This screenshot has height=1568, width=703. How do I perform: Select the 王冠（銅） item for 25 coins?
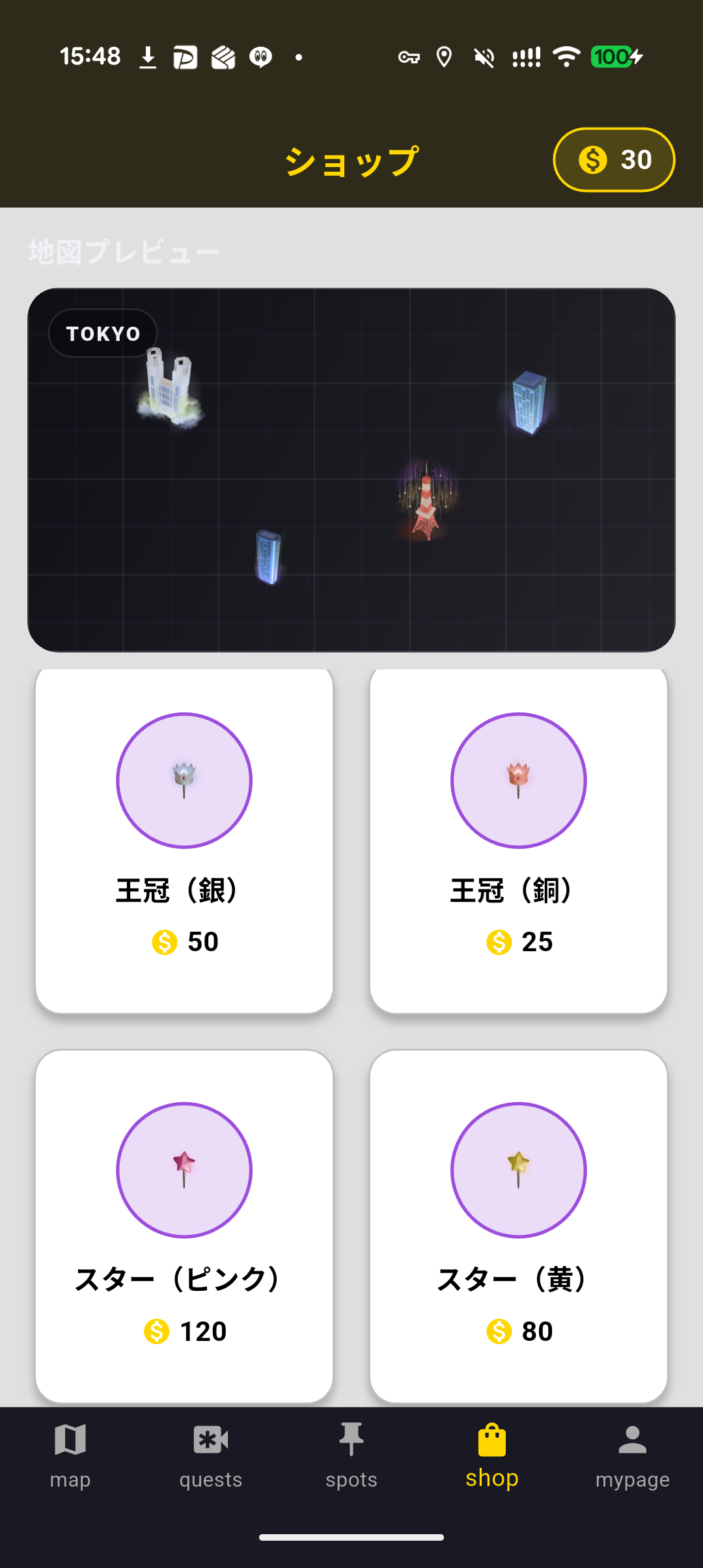(x=519, y=839)
